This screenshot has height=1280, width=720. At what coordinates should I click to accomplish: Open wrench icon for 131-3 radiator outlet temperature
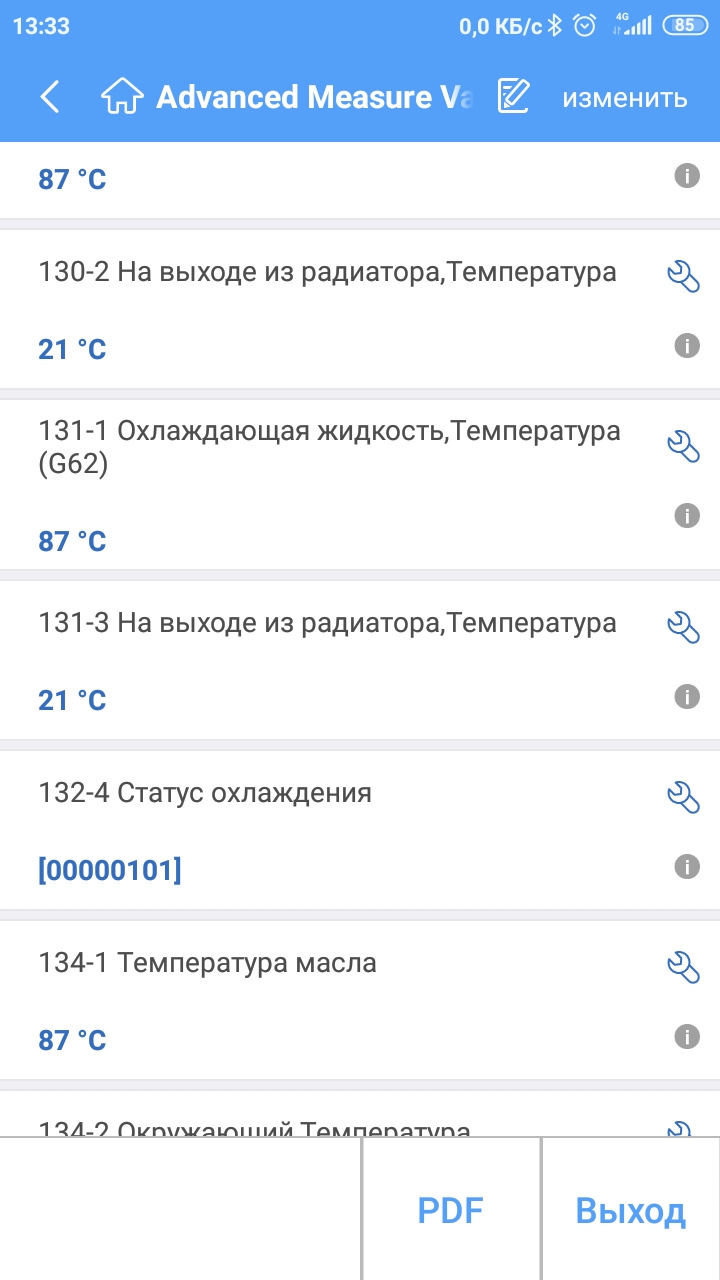point(682,626)
